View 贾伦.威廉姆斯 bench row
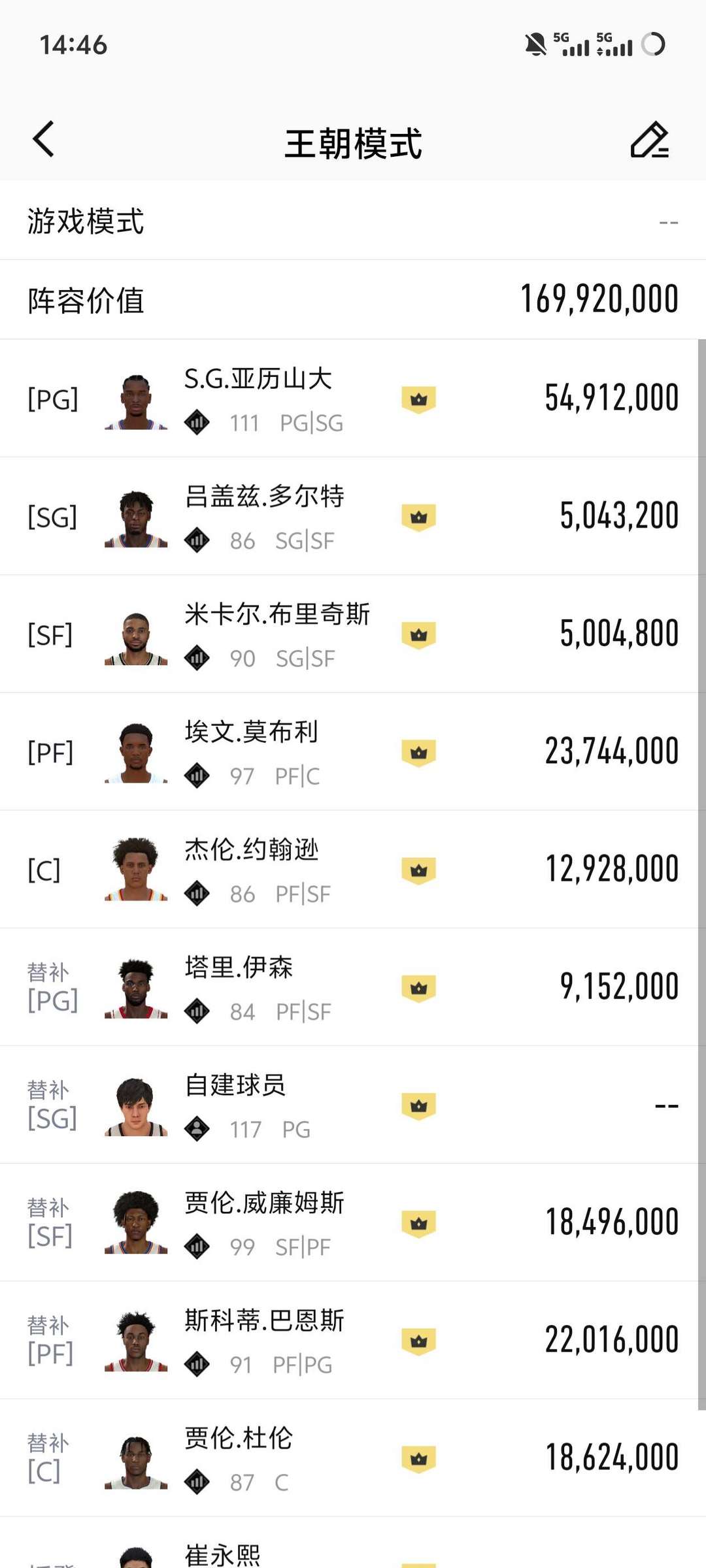 (x=353, y=1222)
